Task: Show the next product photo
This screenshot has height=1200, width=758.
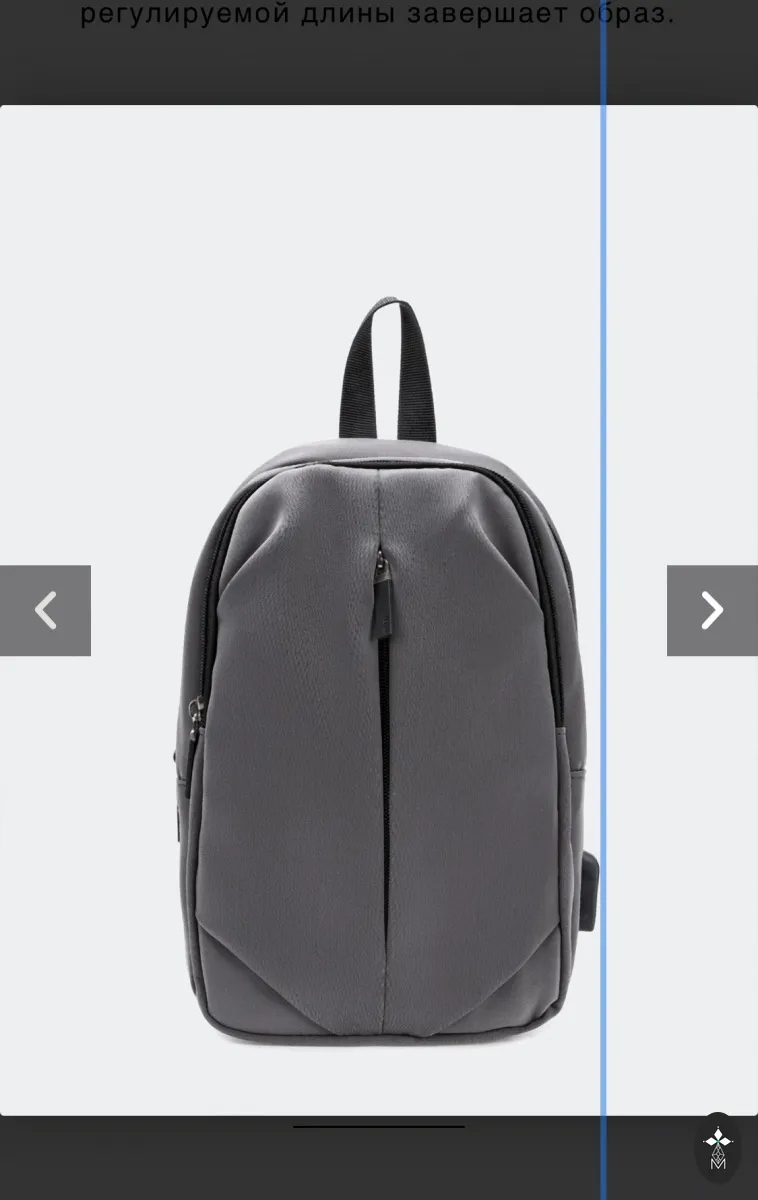Action: 712,610
